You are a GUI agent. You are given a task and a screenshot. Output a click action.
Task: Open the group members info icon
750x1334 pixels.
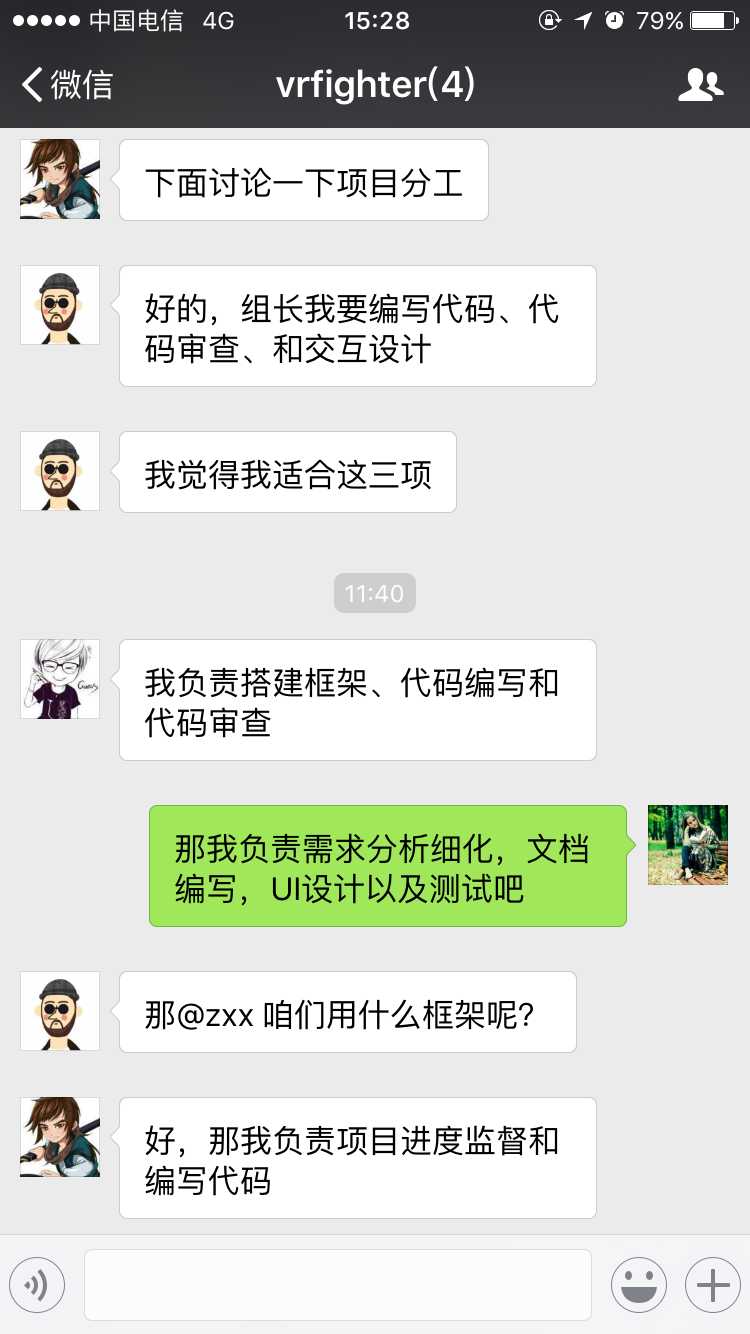click(x=700, y=85)
